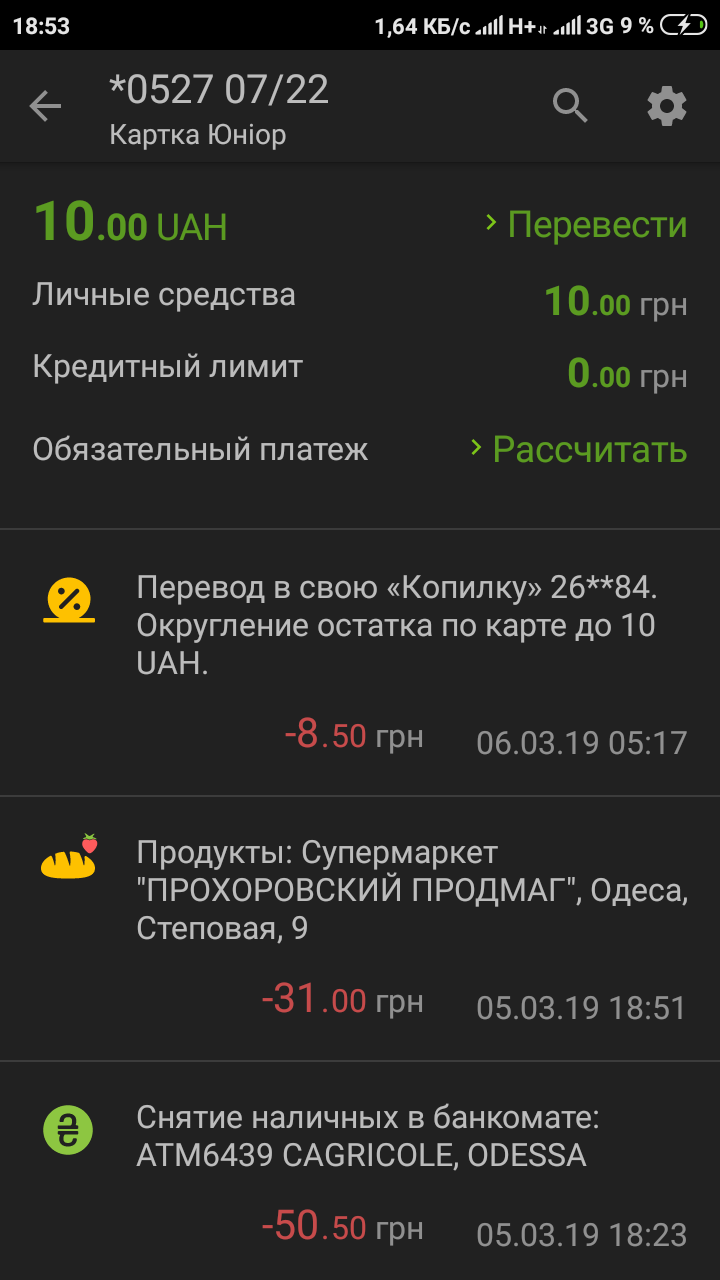Screen dimensions: 720x1280
Task: Go back using the arrow icon
Action: (45, 106)
